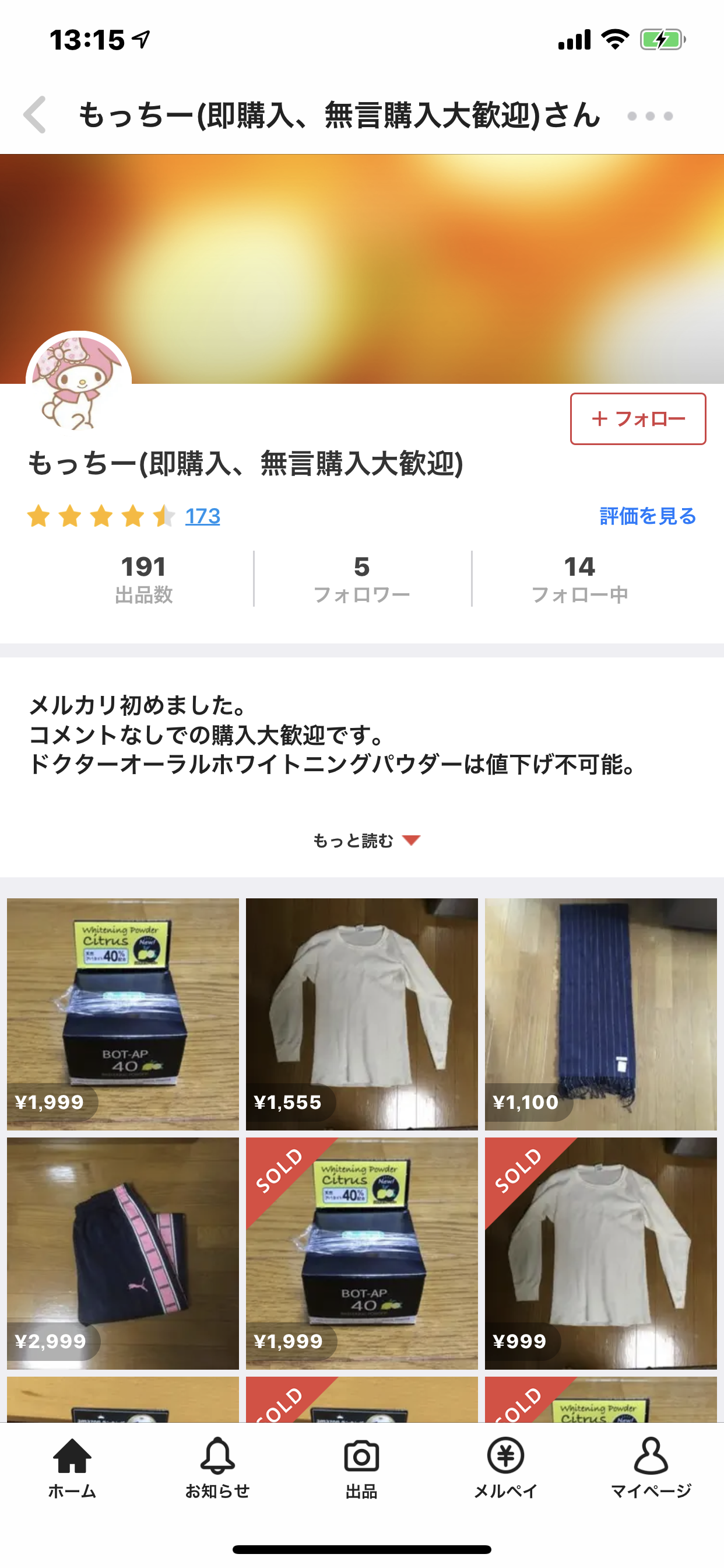
Task: Expand the profile text with もっと読む
Action: tap(365, 841)
